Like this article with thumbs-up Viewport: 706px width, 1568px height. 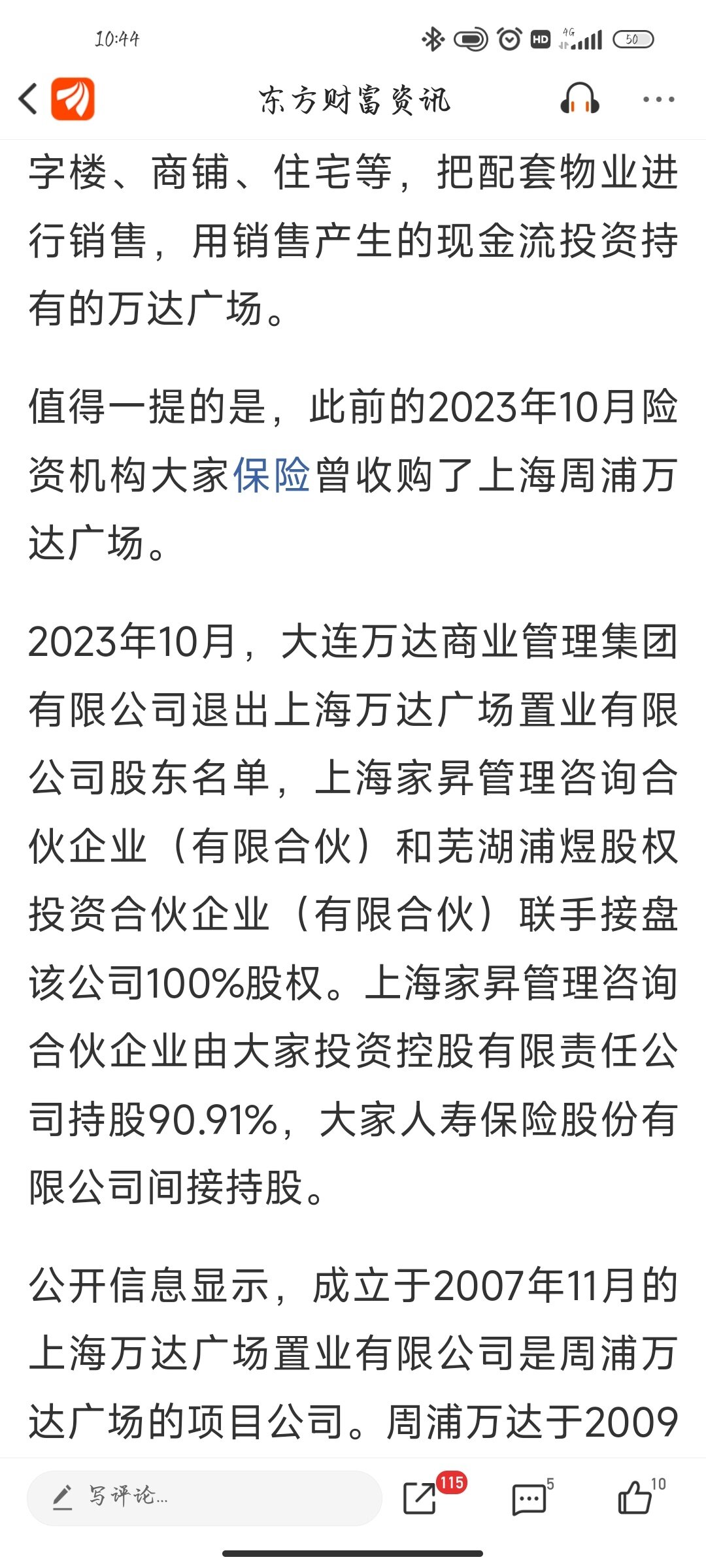click(635, 1498)
